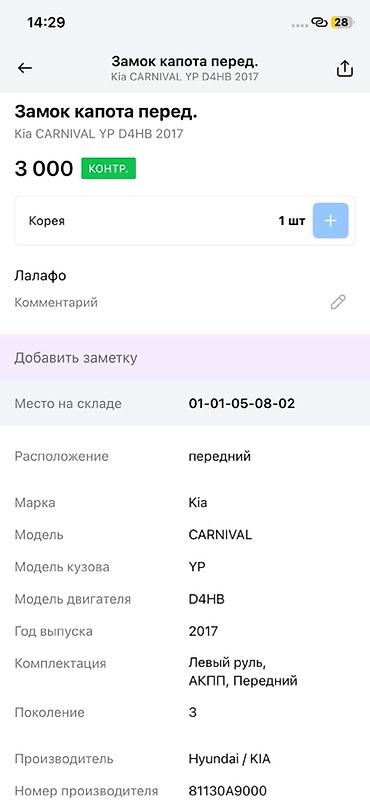Open Добавить заметку to add a note
Viewport: 370px width, 800px height.
[x=185, y=358]
